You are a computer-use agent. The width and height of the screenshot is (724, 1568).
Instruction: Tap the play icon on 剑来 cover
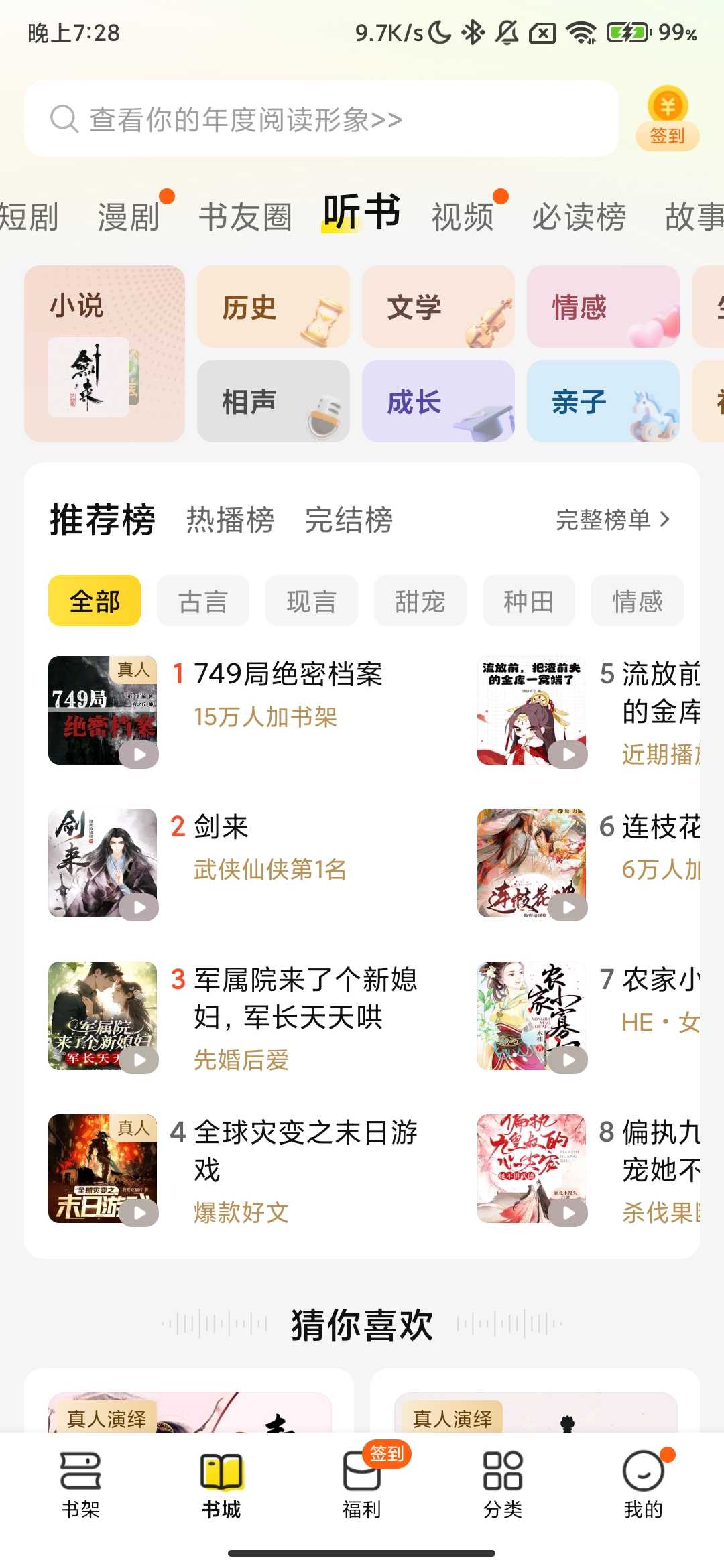click(140, 908)
